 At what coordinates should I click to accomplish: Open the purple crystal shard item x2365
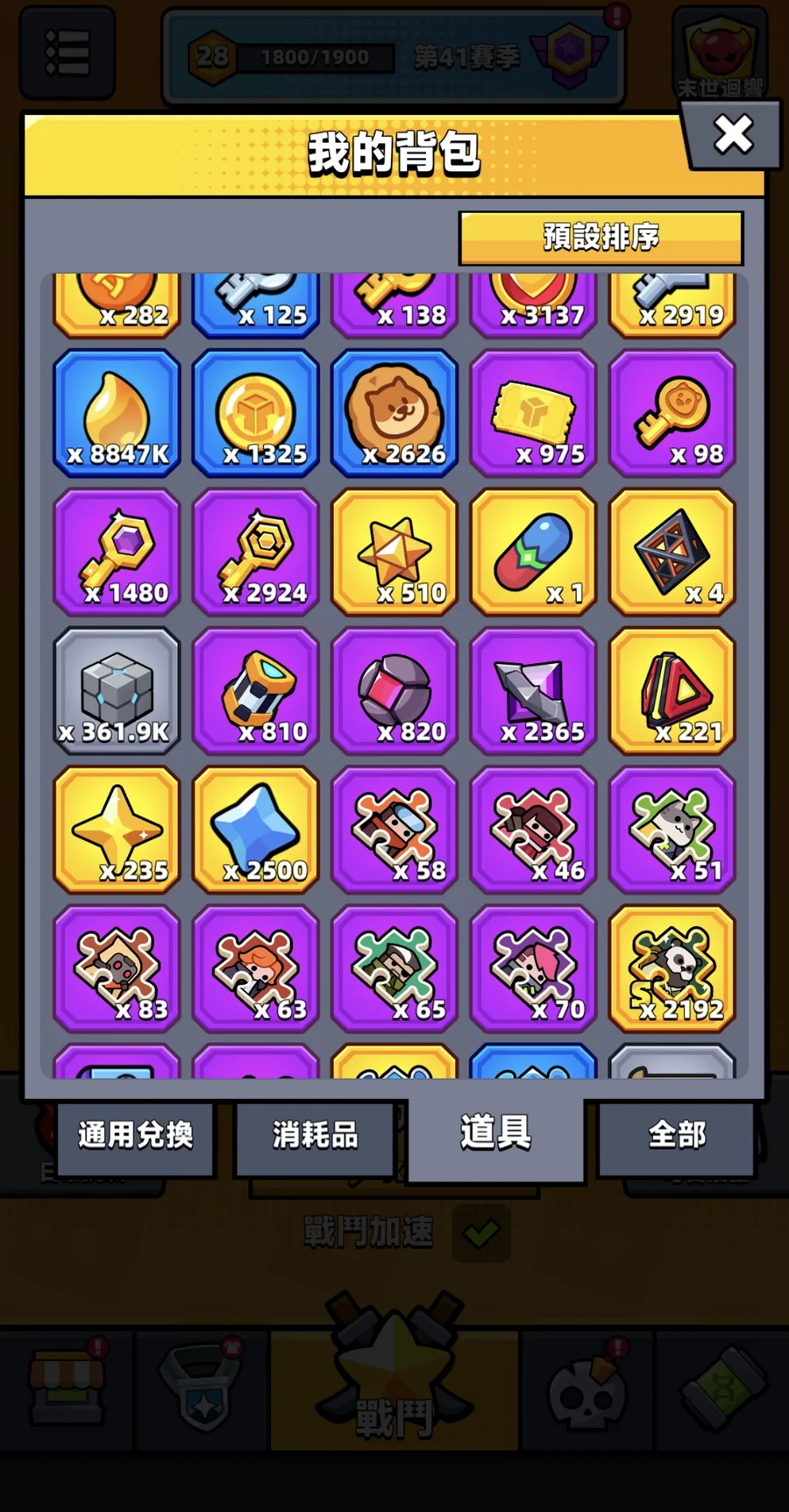533,690
